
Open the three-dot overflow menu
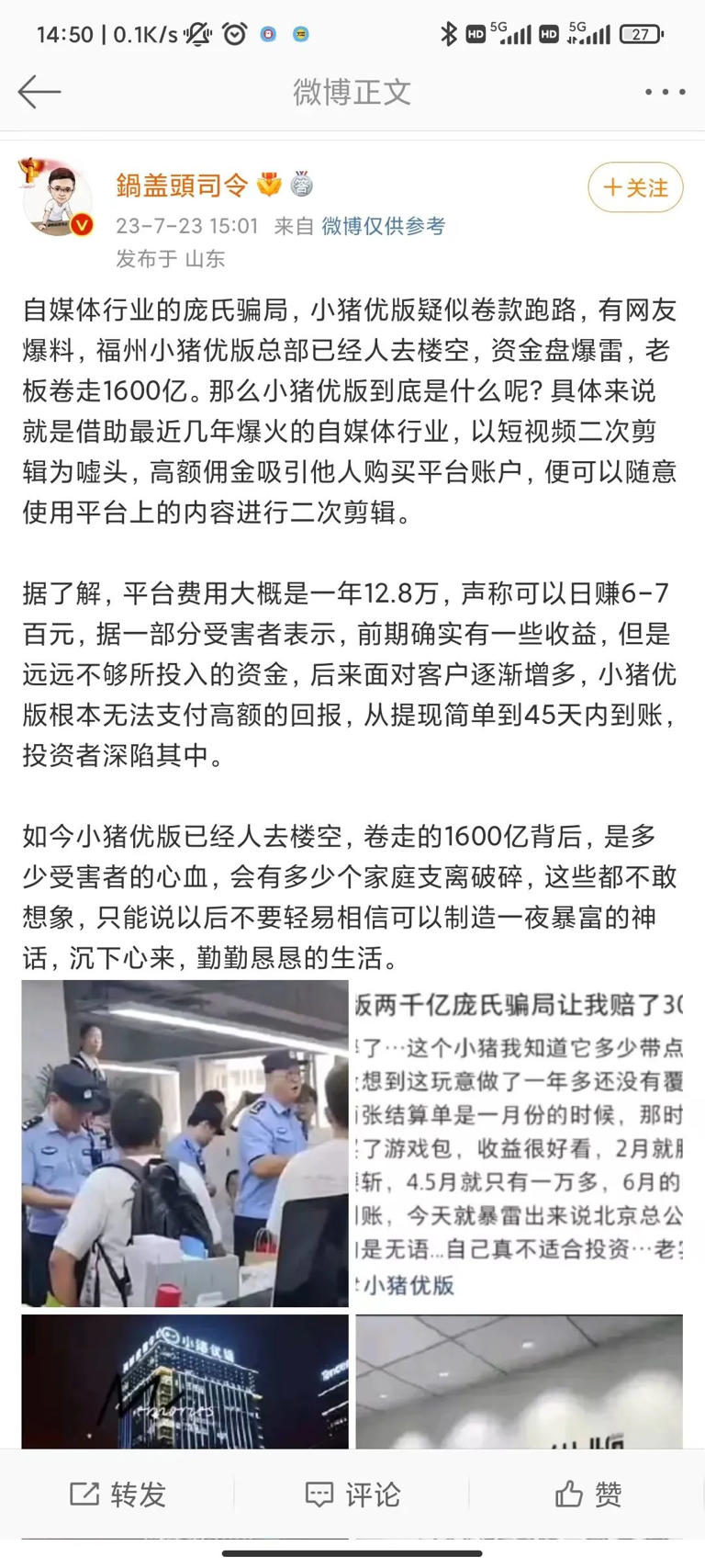pyautogui.click(x=665, y=92)
